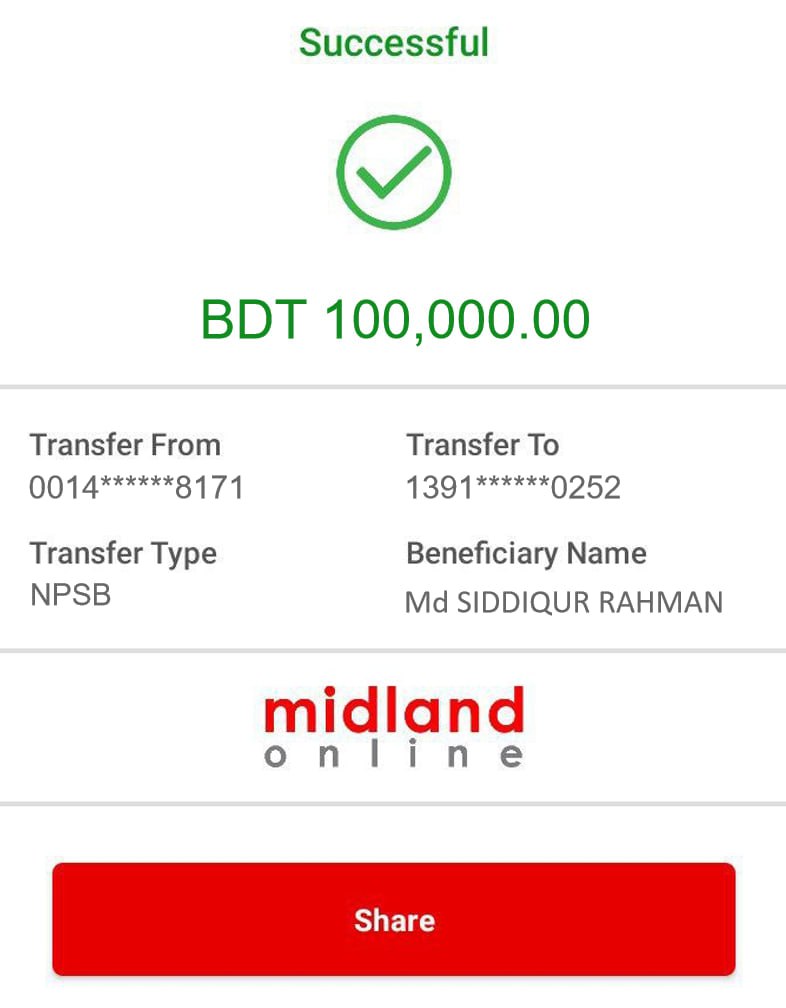Share the successful transfer receipt
Image resolution: width=786 pixels, height=1008 pixels.
click(x=393, y=919)
